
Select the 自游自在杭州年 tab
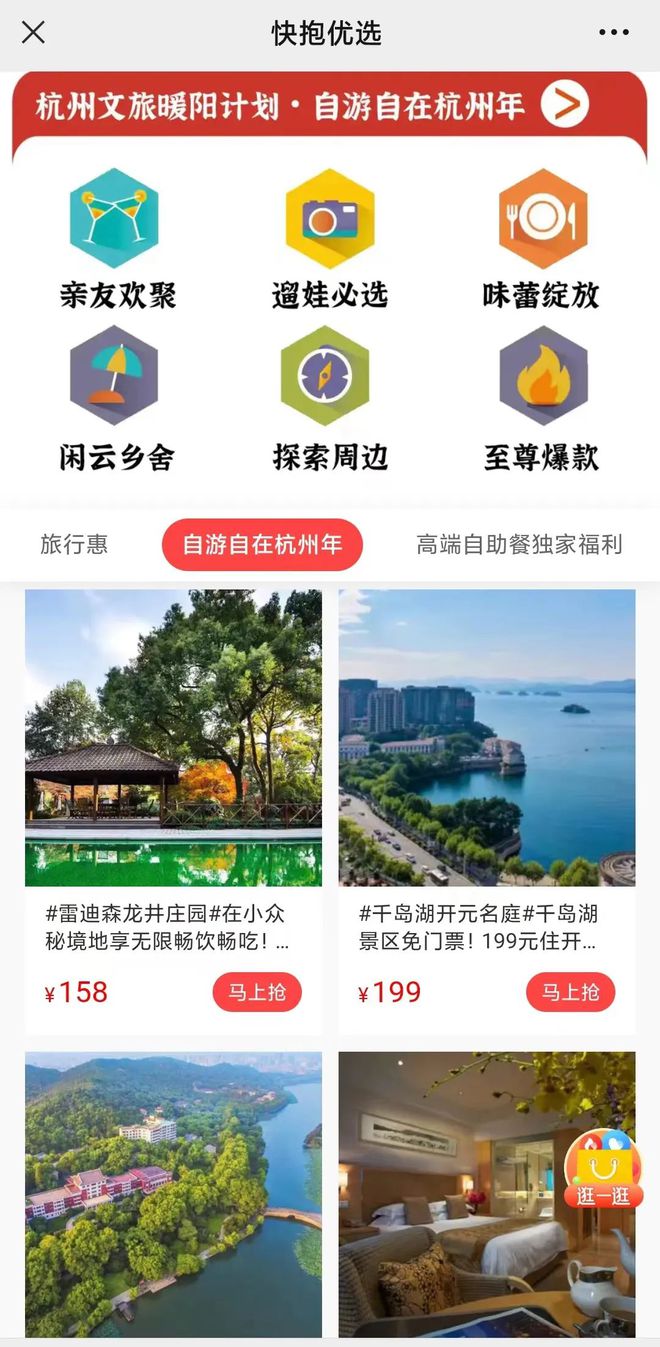tap(262, 545)
